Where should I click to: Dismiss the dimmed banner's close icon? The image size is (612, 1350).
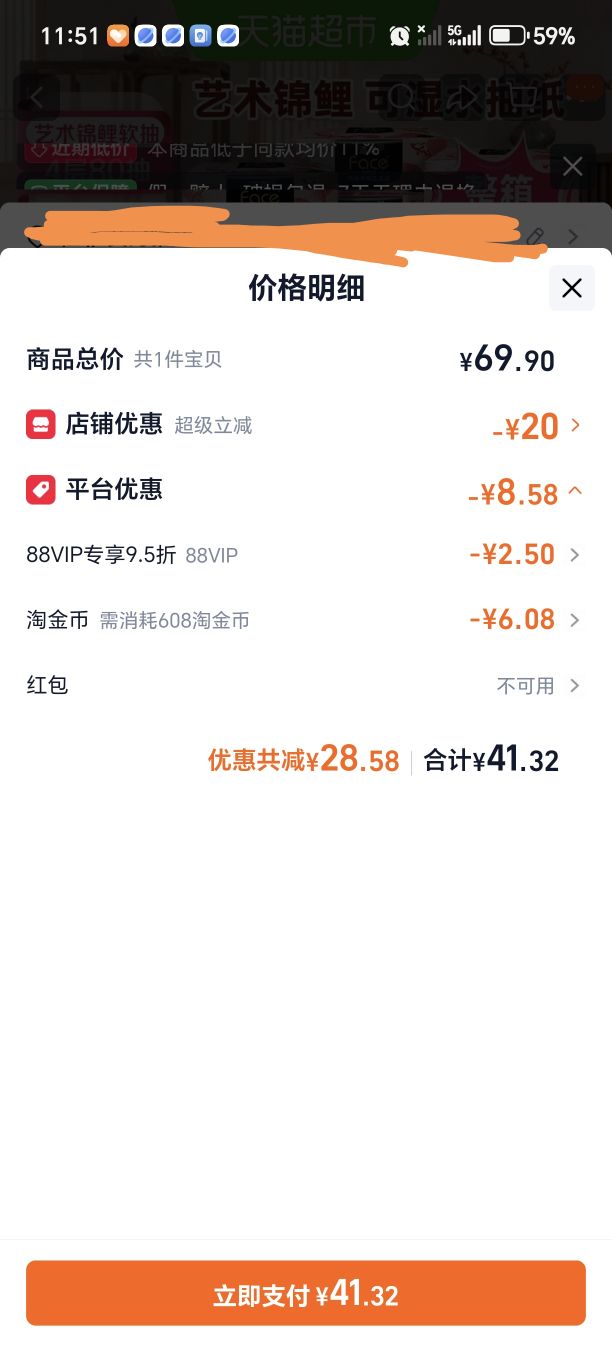pos(572,166)
